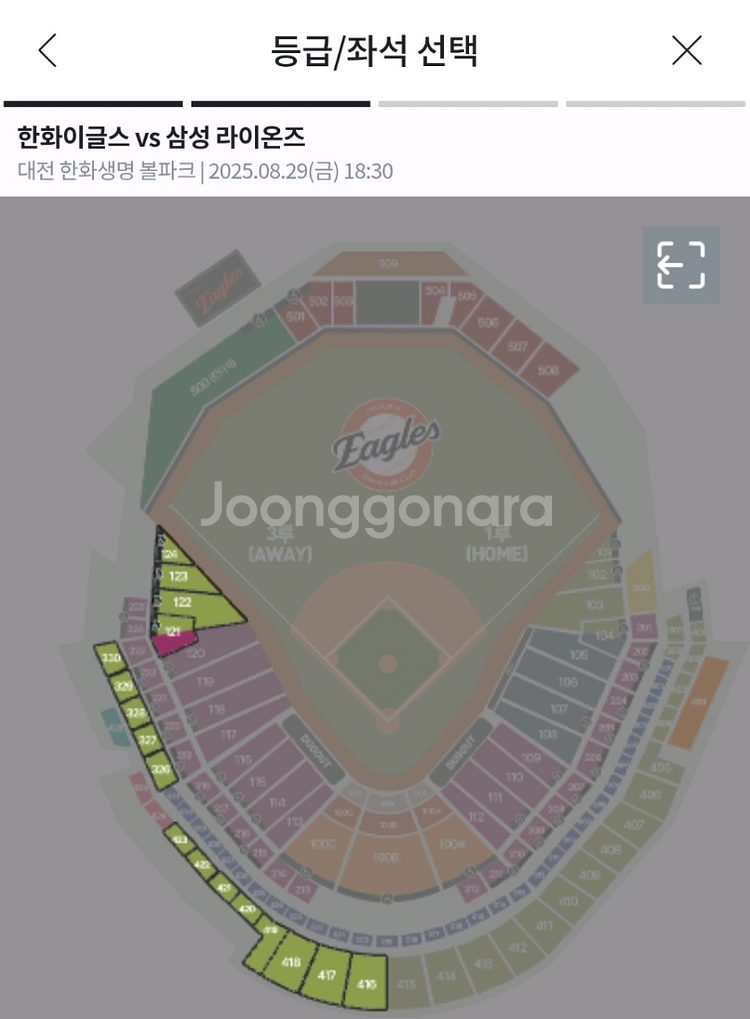Choose section 418 on the map

pos(291,962)
